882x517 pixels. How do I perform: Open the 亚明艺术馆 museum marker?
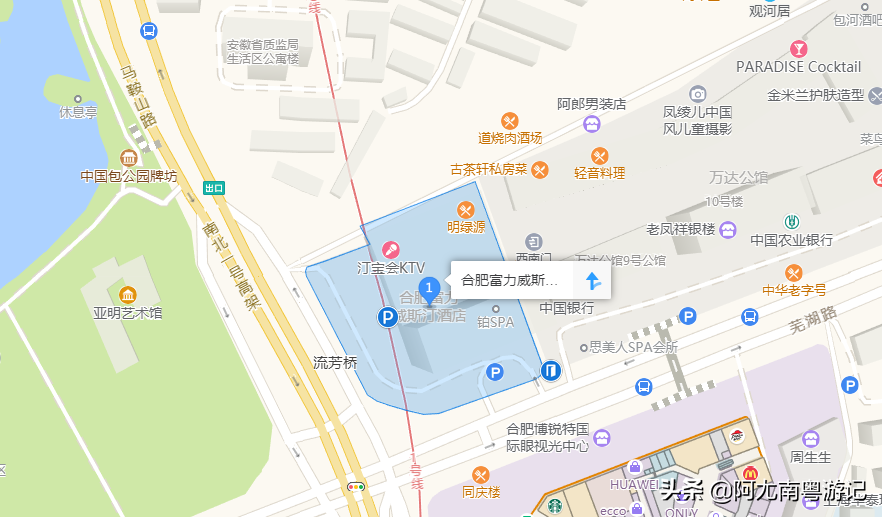point(128,295)
